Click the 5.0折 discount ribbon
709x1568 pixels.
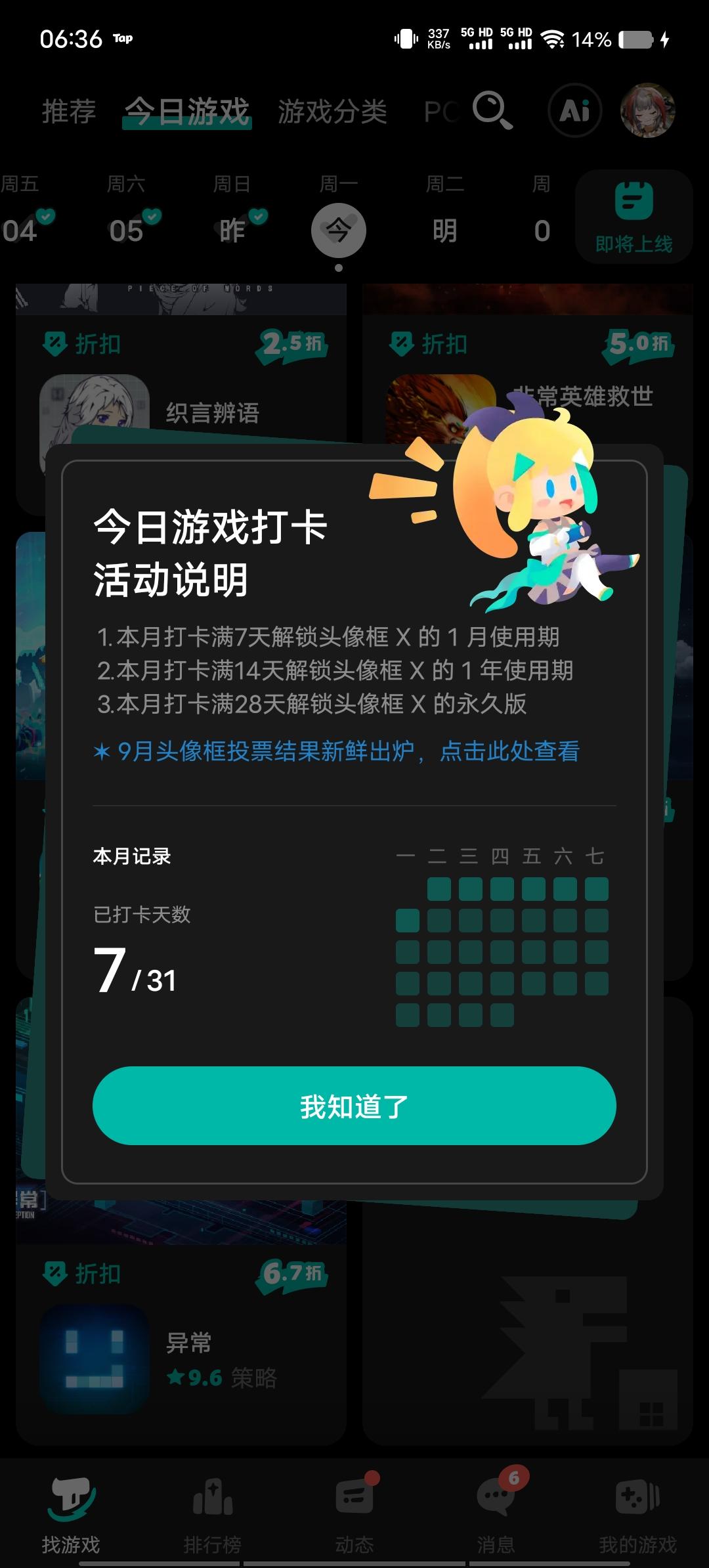(639, 343)
